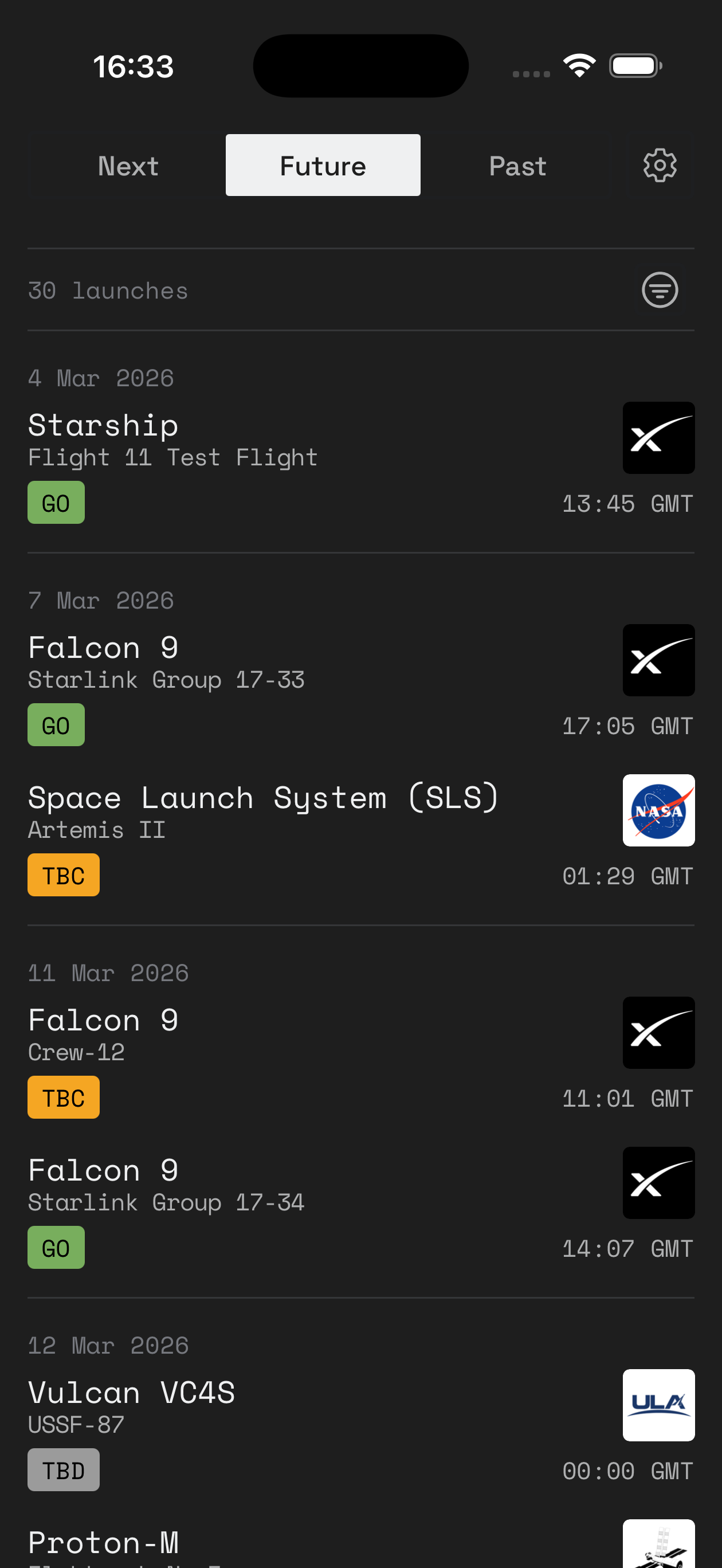
Task: Tap the GO status badge on Starship
Action: [56, 502]
